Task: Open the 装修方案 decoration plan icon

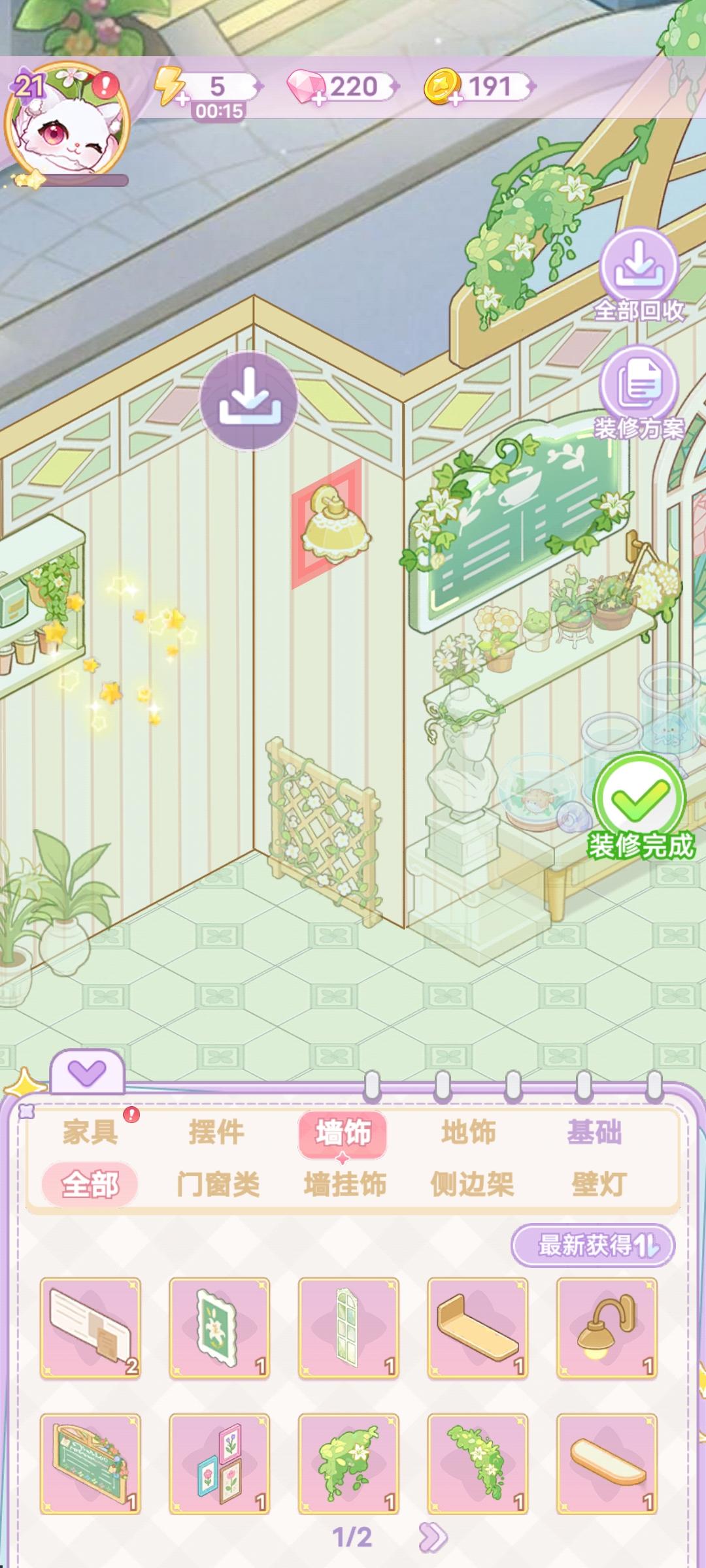Action: (x=637, y=385)
